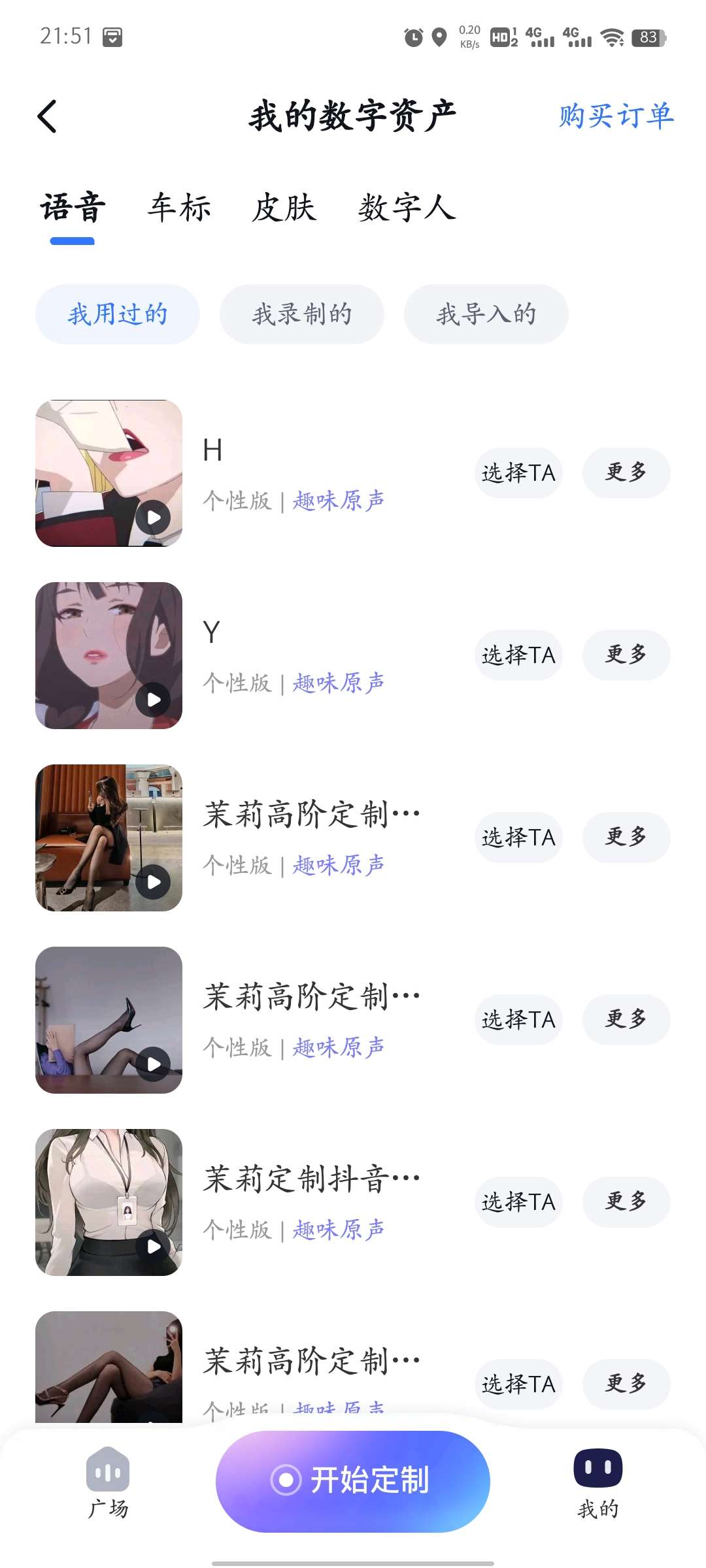This screenshot has height=1568, width=706.
Task: Play the preview of voice H
Action: (x=154, y=517)
